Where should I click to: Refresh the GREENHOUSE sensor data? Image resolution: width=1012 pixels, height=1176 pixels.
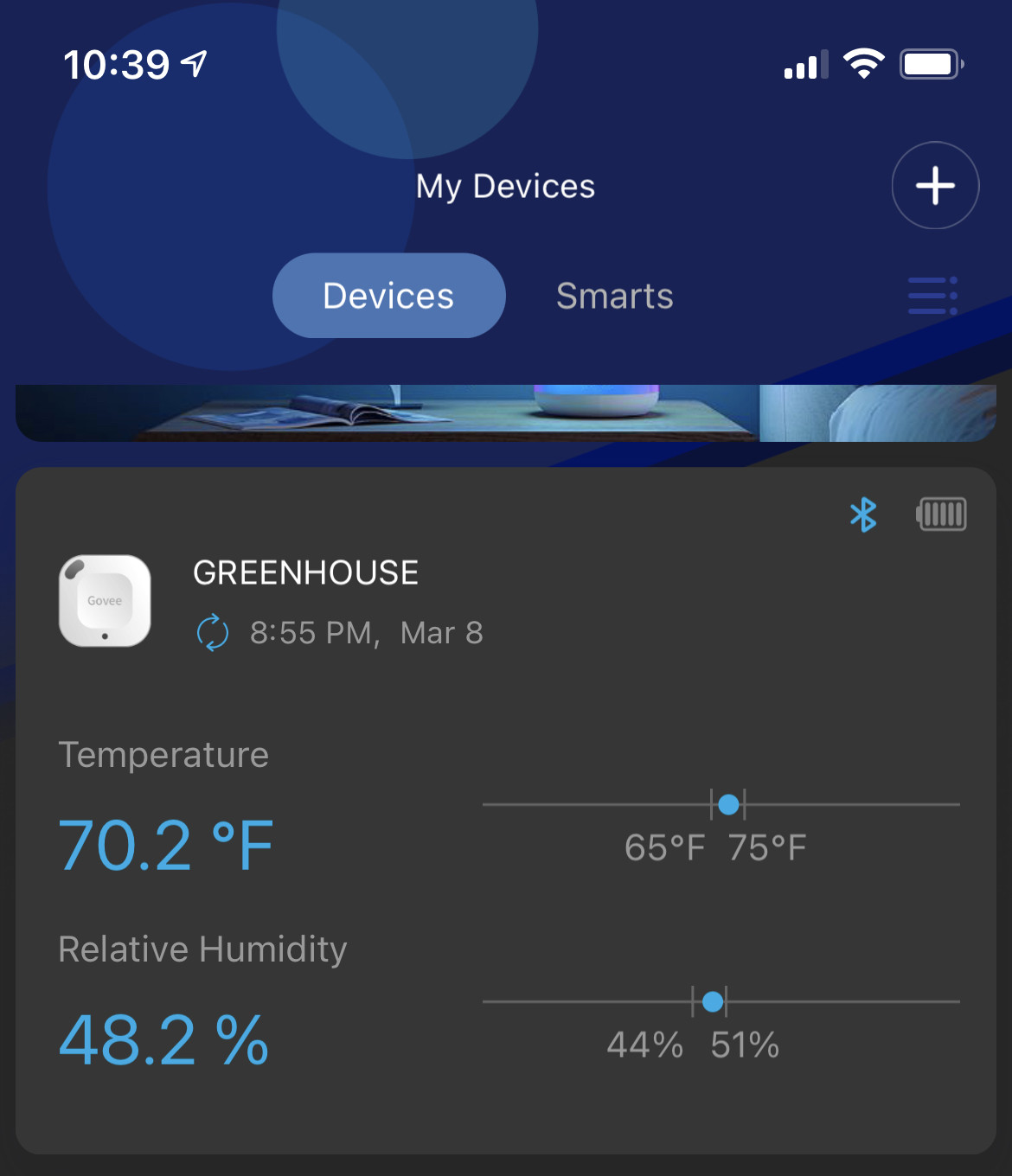(x=213, y=632)
